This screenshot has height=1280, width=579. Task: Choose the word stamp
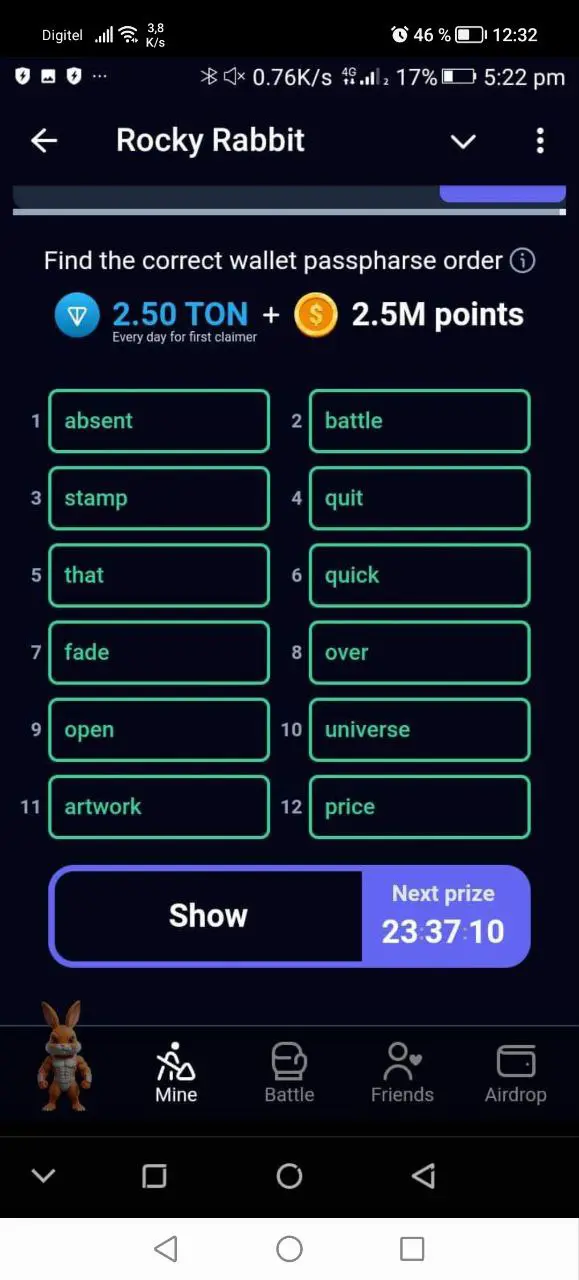pyautogui.click(x=159, y=498)
